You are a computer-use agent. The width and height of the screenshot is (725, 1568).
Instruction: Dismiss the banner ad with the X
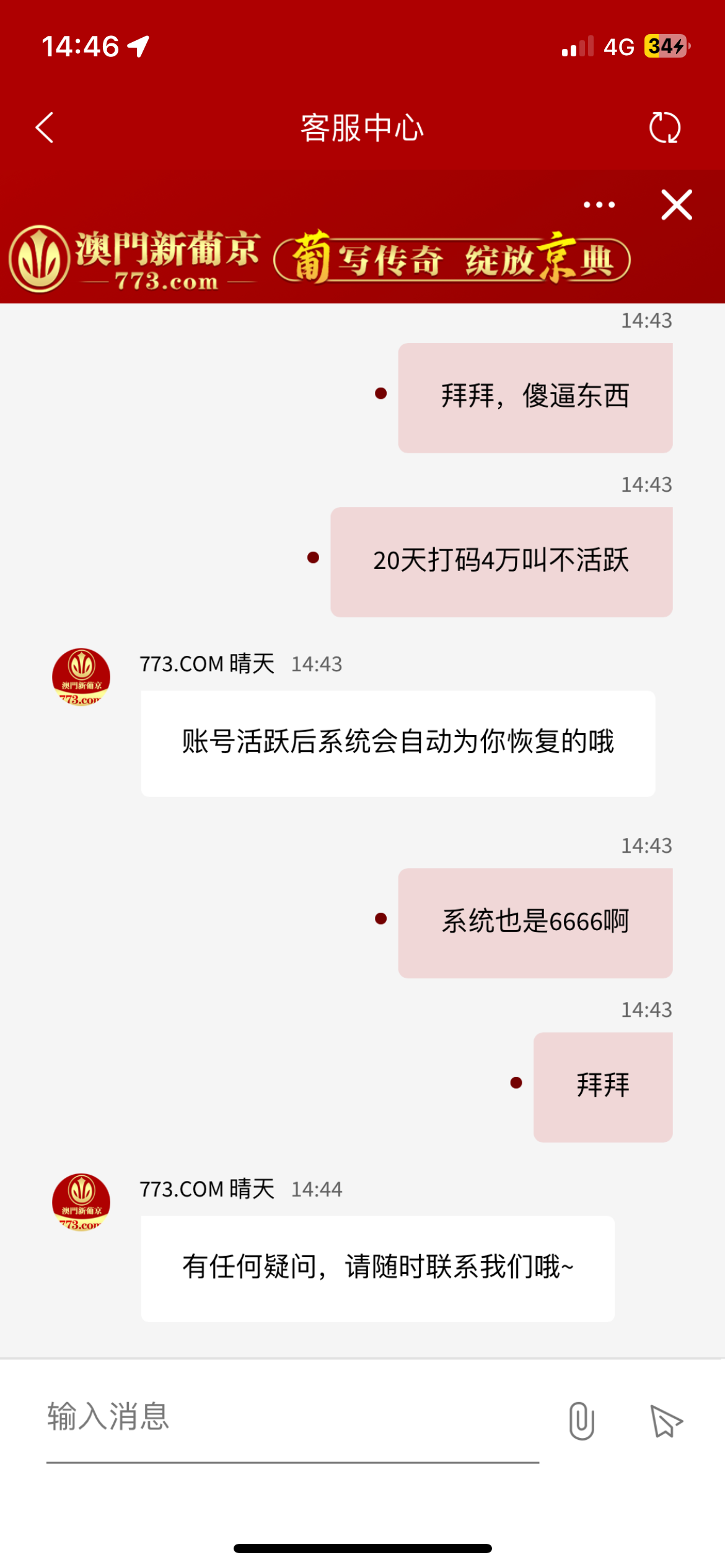click(676, 206)
